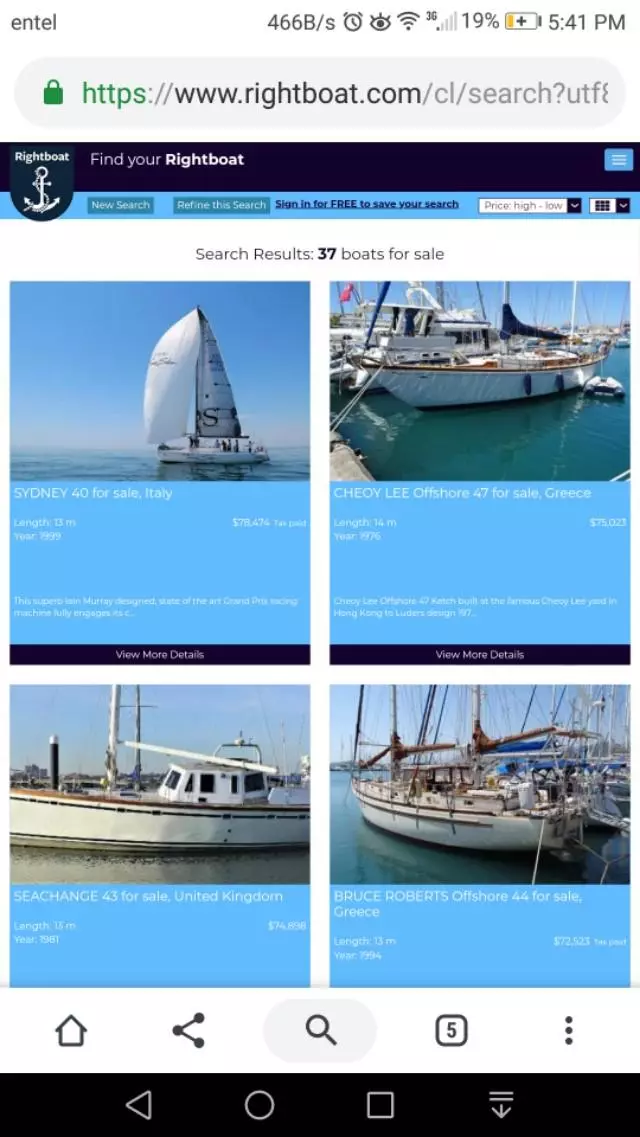Open the grid view layout dropdown
This screenshot has width=640, height=1137.
click(610, 206)
